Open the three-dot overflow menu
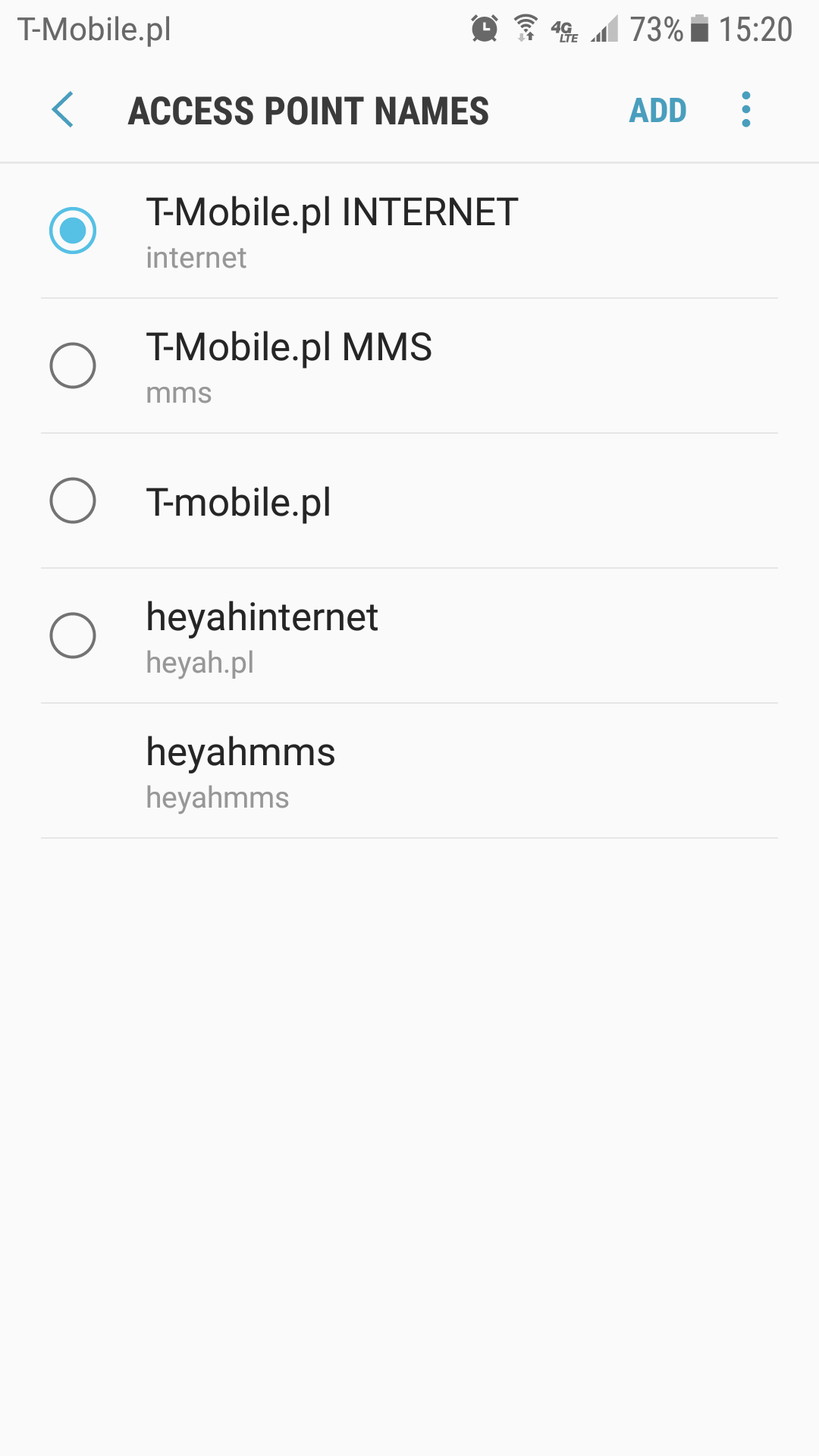 tap(746, 110)
